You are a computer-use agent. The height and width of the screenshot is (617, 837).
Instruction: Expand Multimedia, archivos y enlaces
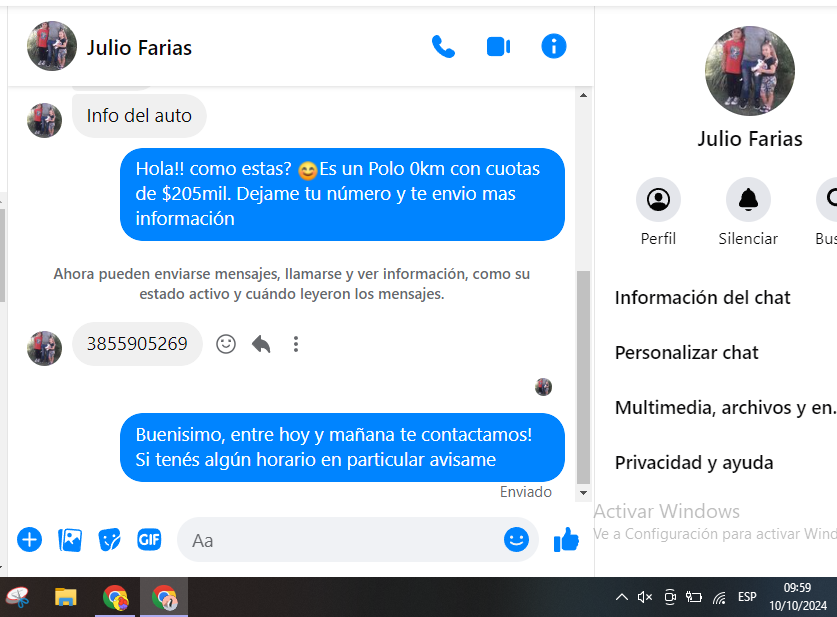click(725, 408)
